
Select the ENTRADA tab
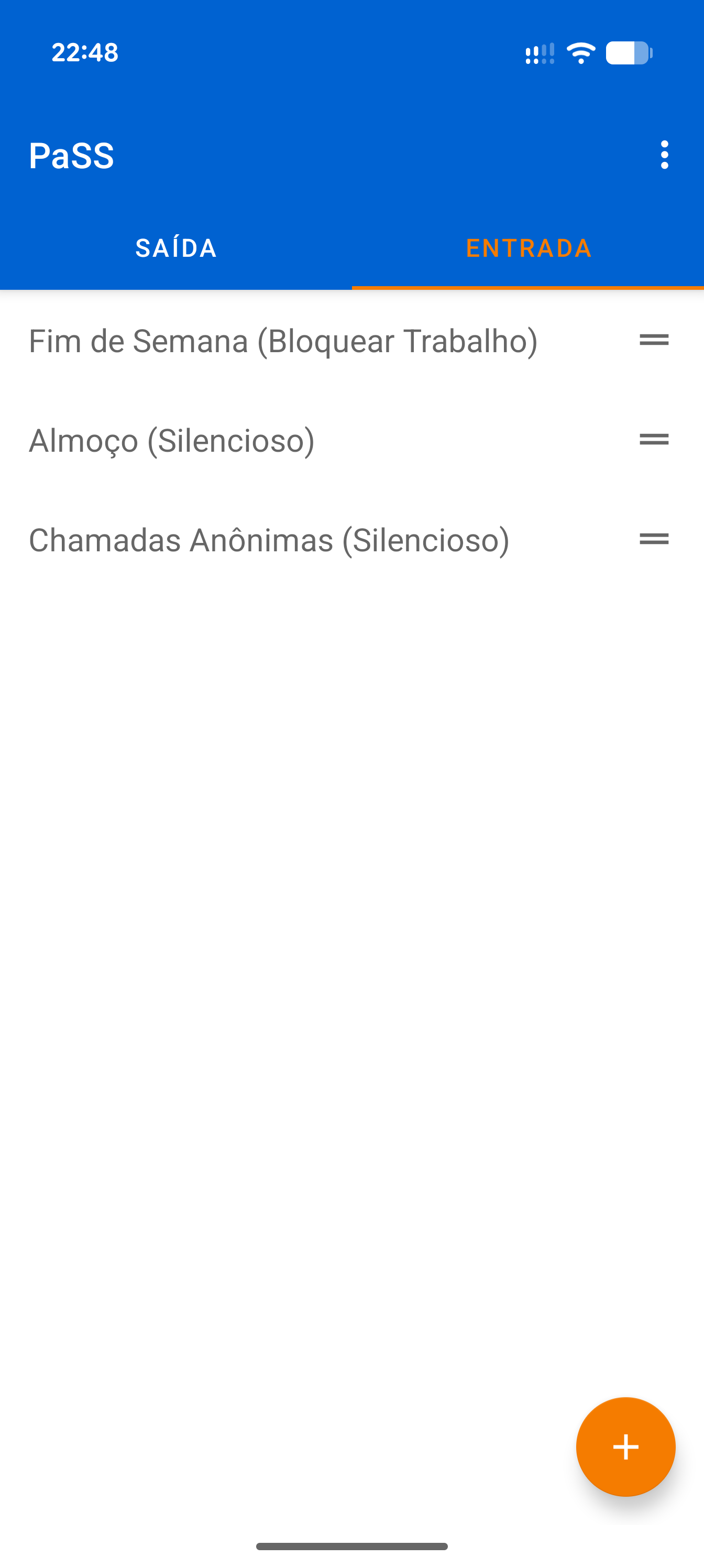coord(528,248)
